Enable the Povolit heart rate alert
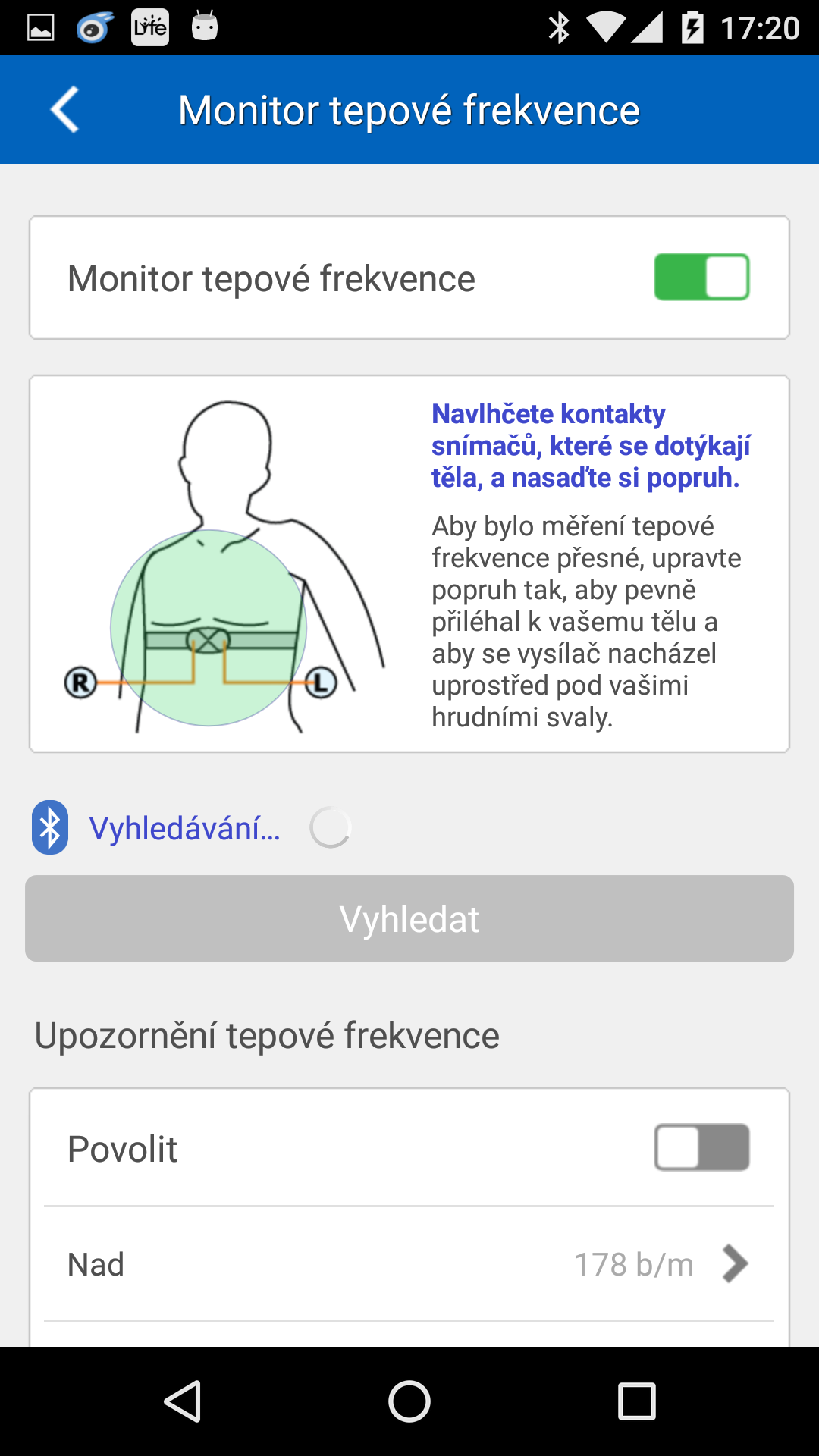The width and height of the screenshot is (819, 1456). pyautogui.click(x=701, y=1147)
